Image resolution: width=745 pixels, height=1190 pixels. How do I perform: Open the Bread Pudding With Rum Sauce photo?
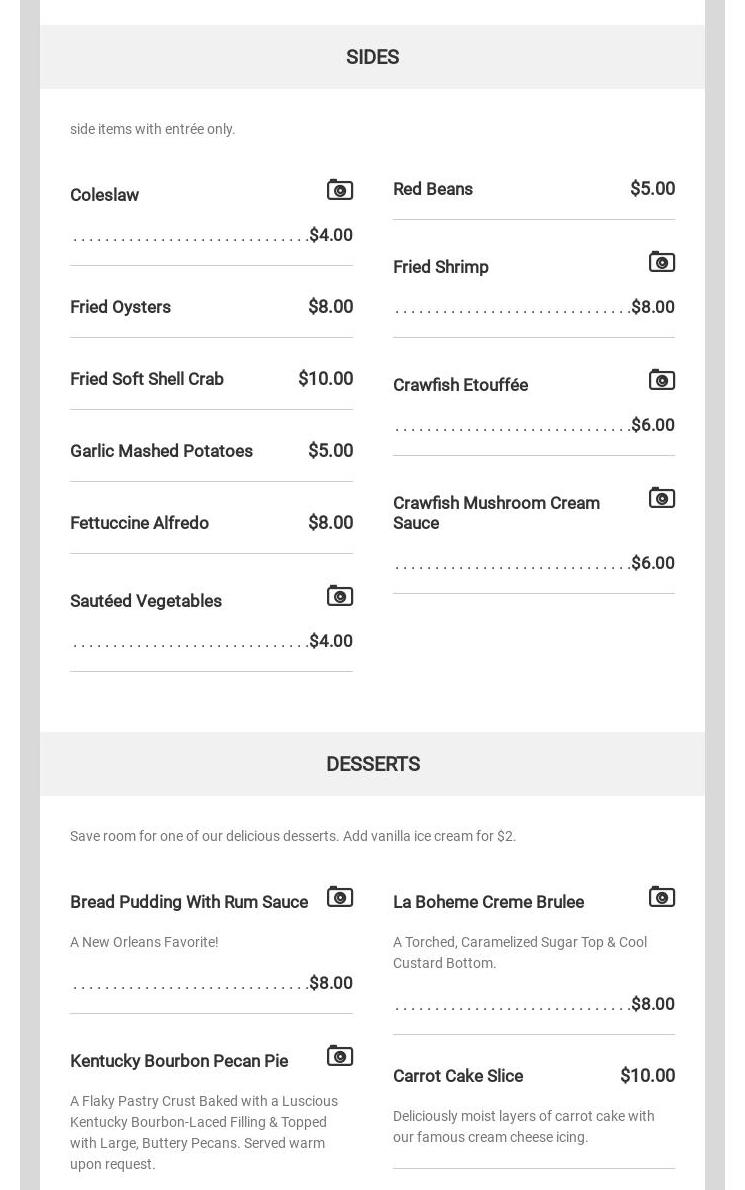340,897
